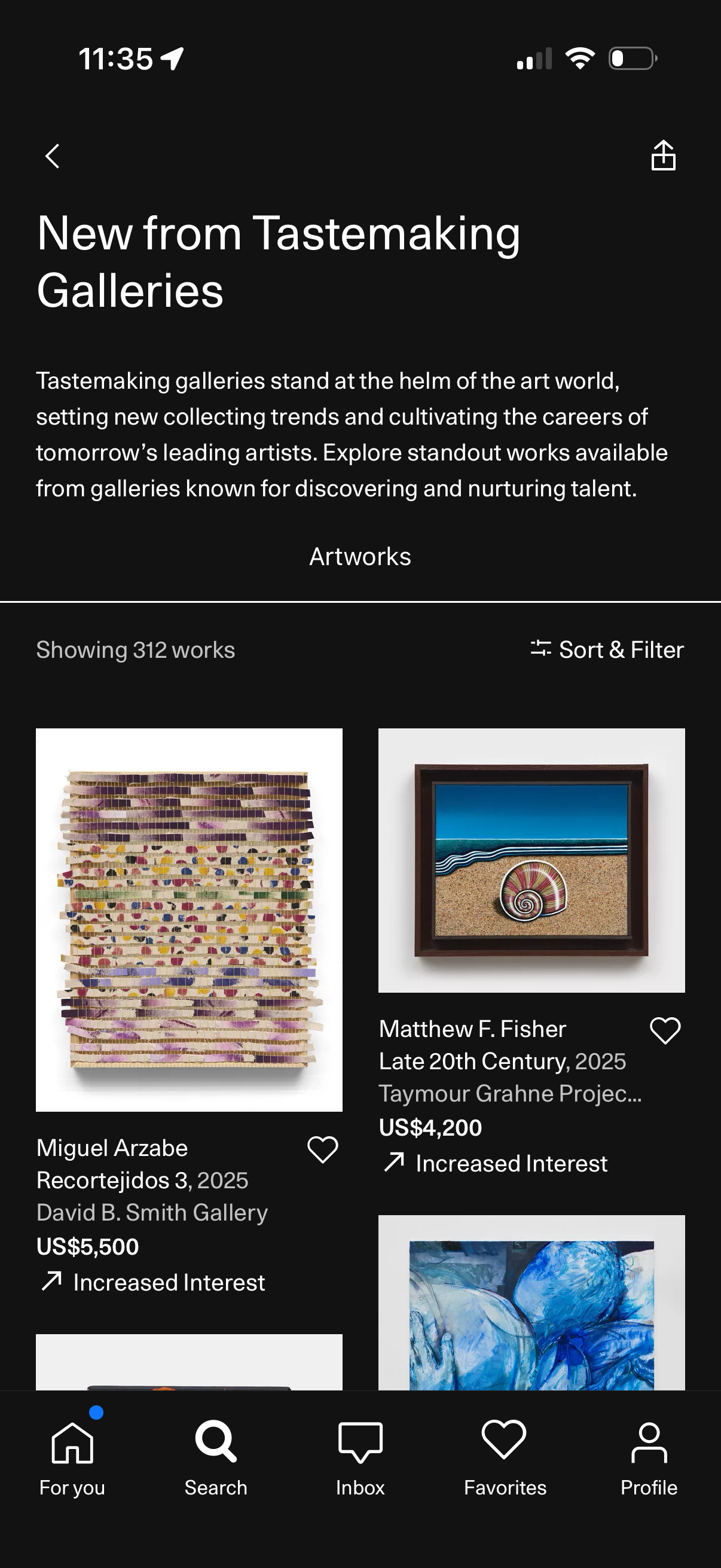The width and height of the screenshot is (721, 1568).
Task: Select the Artworks tab
Action: (360, 556)
